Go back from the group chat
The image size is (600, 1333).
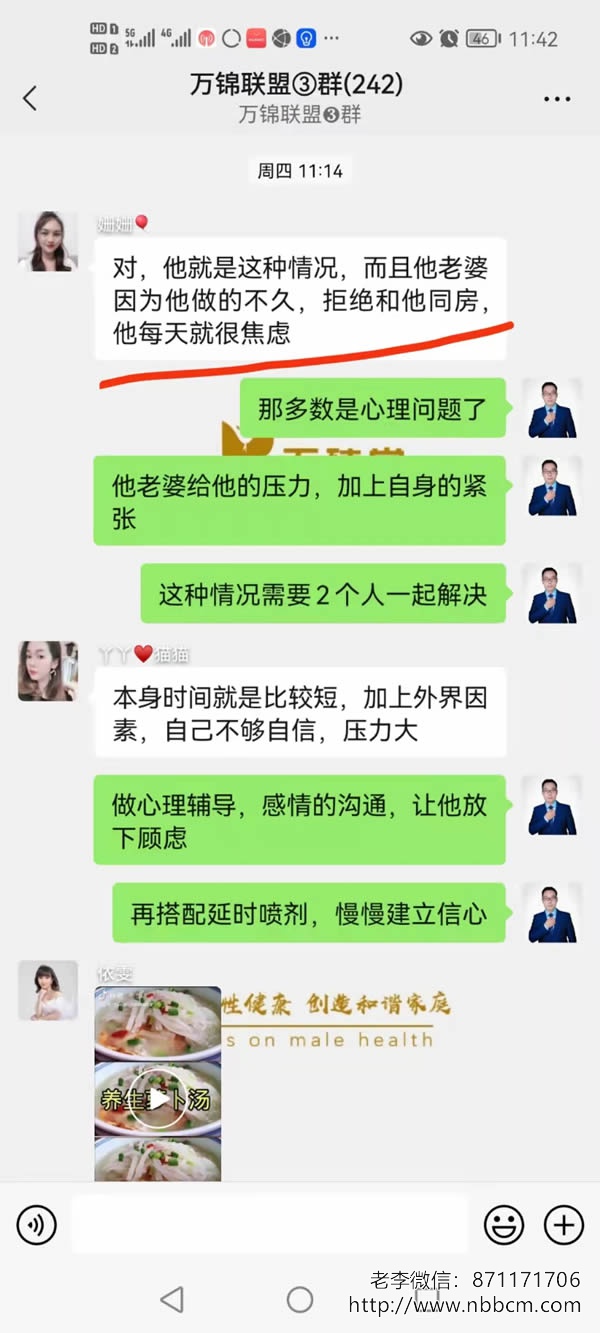[x=30, y=98]
